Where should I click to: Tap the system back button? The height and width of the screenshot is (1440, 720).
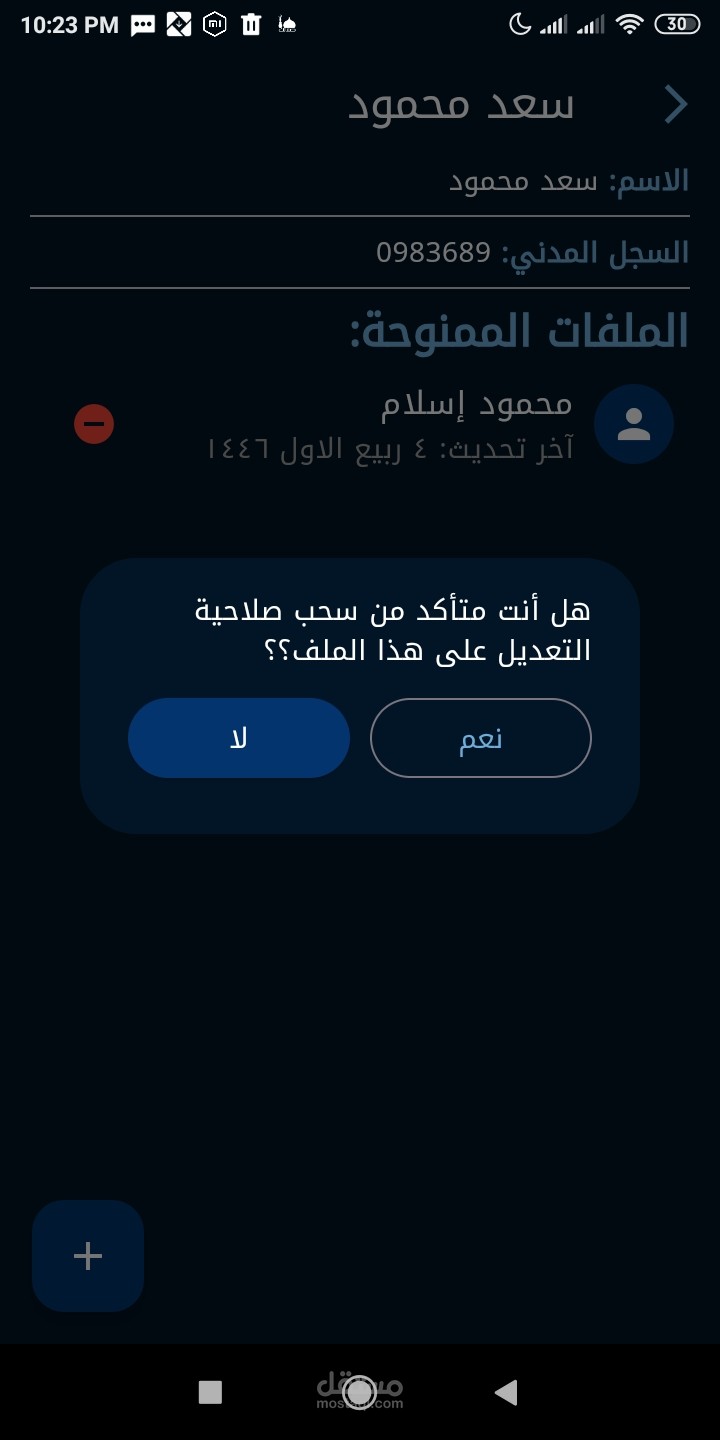(506, 1392)
